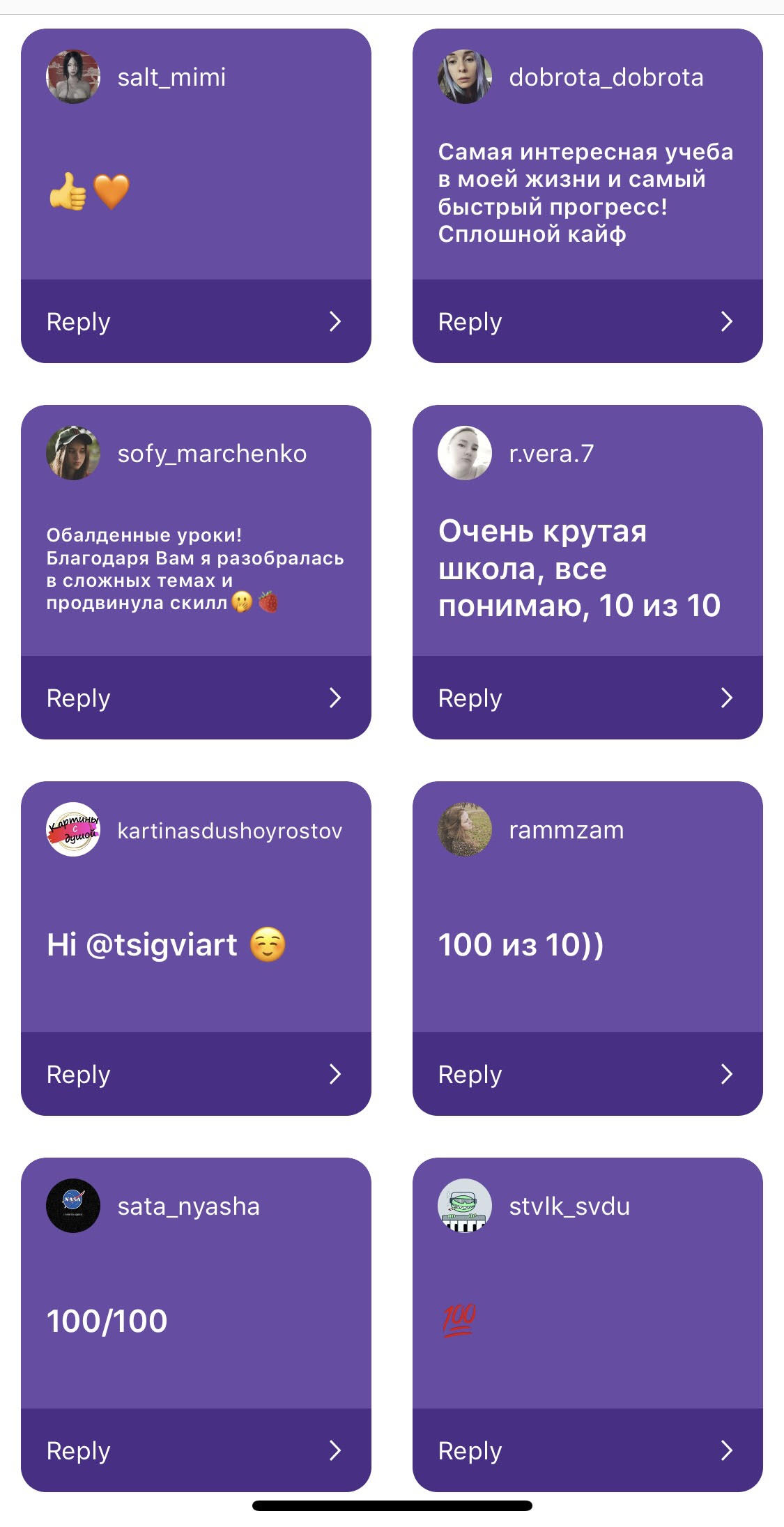Reply to salt_mimi's response

(x=195, y=321)
